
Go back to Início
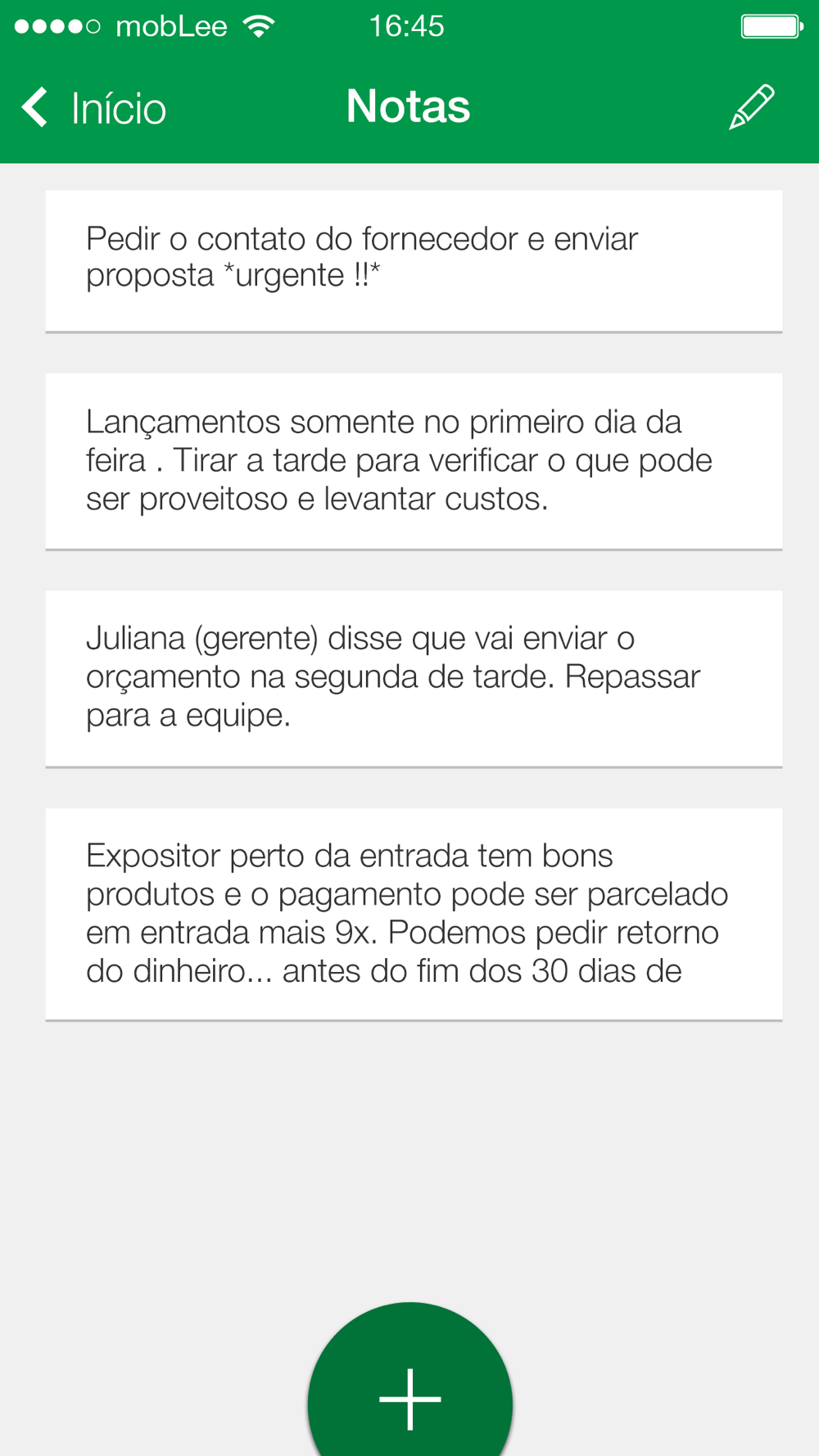tap(93, 108)
